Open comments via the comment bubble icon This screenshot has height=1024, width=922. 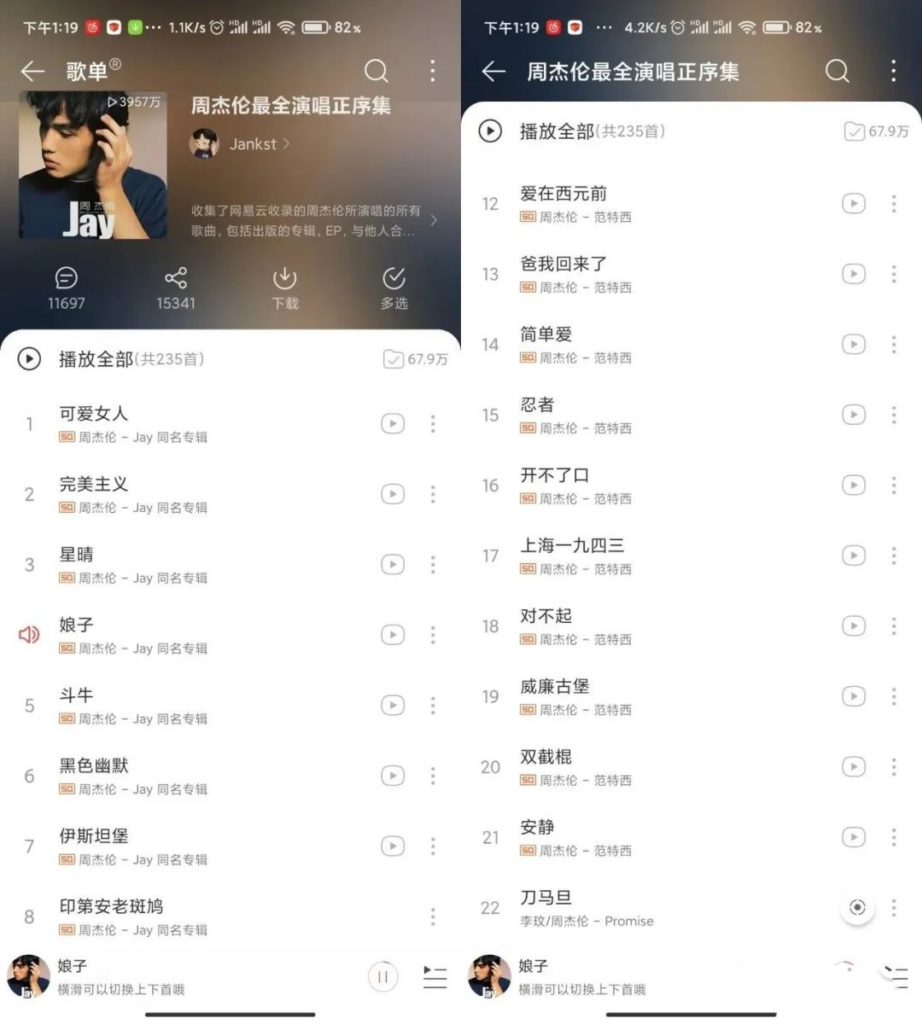(x=66, y=281)
